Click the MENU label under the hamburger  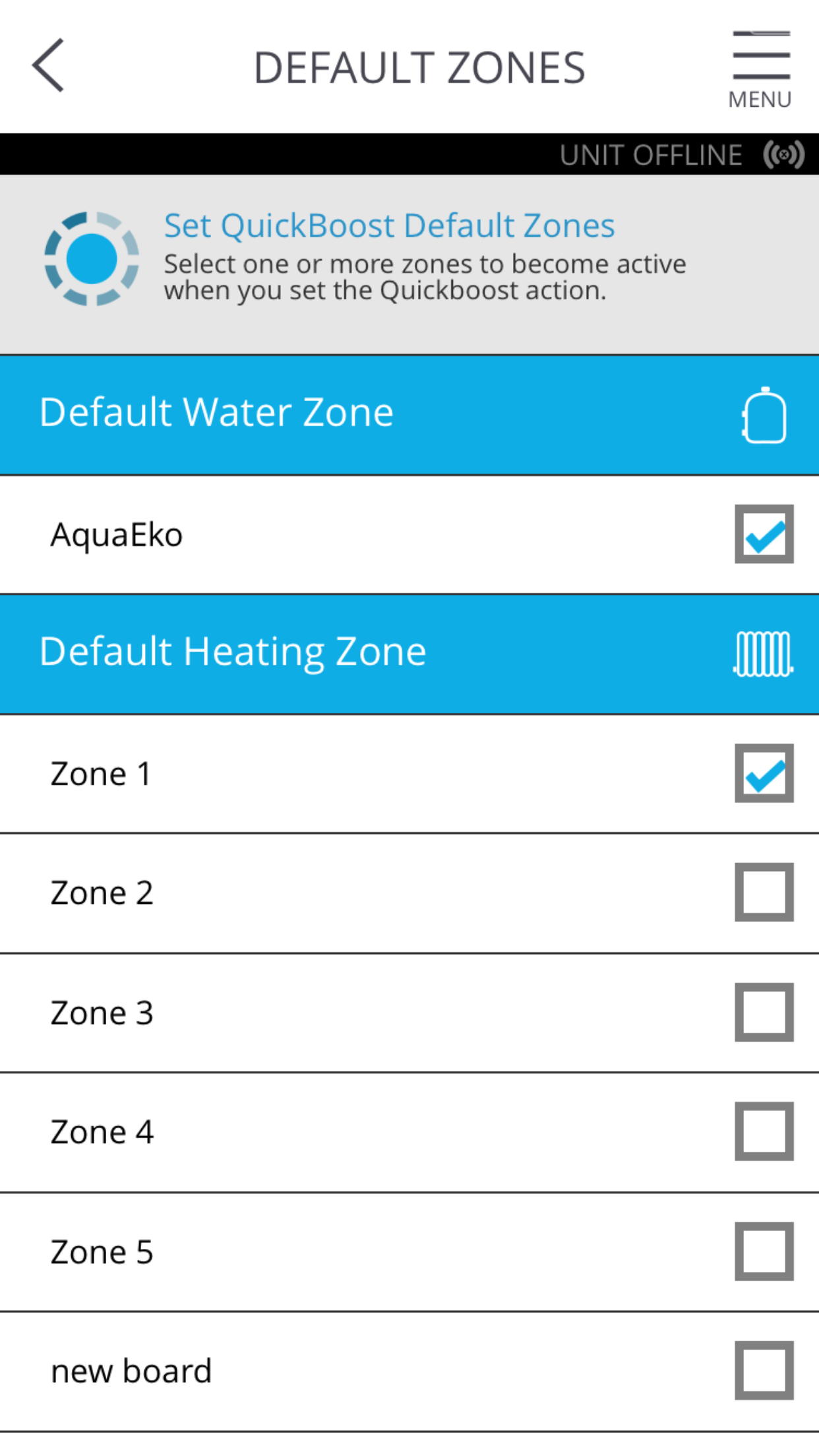pyautogui.click(x=761, y=100)
